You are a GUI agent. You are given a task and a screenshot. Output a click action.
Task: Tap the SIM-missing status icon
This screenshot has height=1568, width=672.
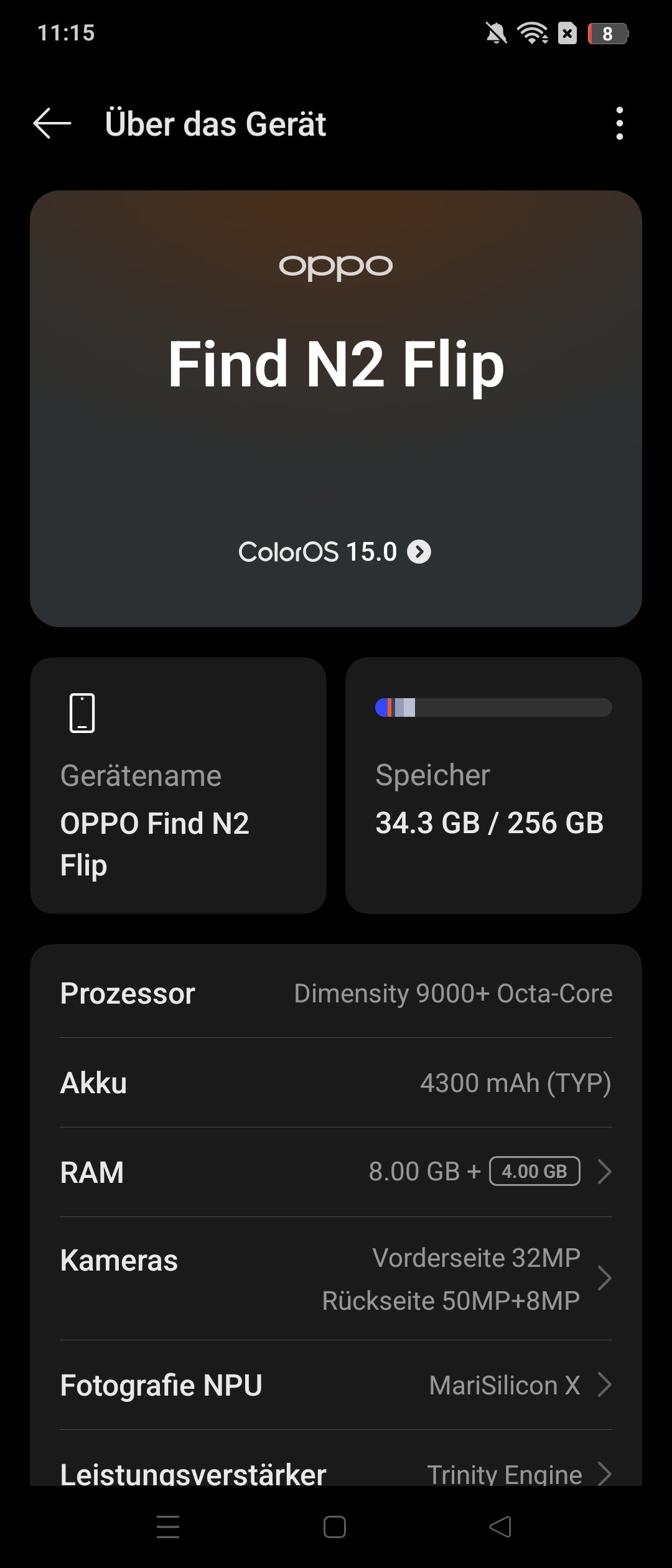tap(567, 33)
